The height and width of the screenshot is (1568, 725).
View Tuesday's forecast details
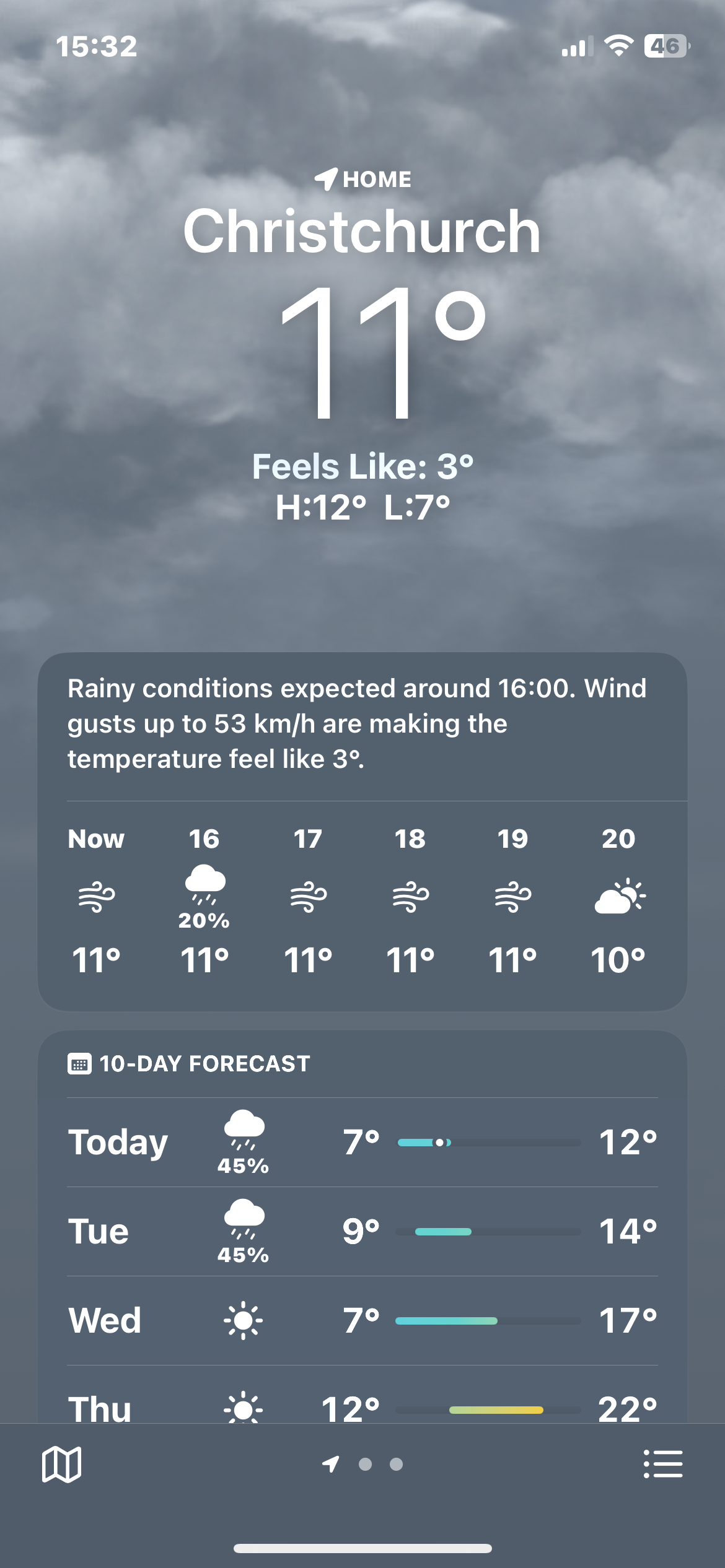(x=362, y=1232)
